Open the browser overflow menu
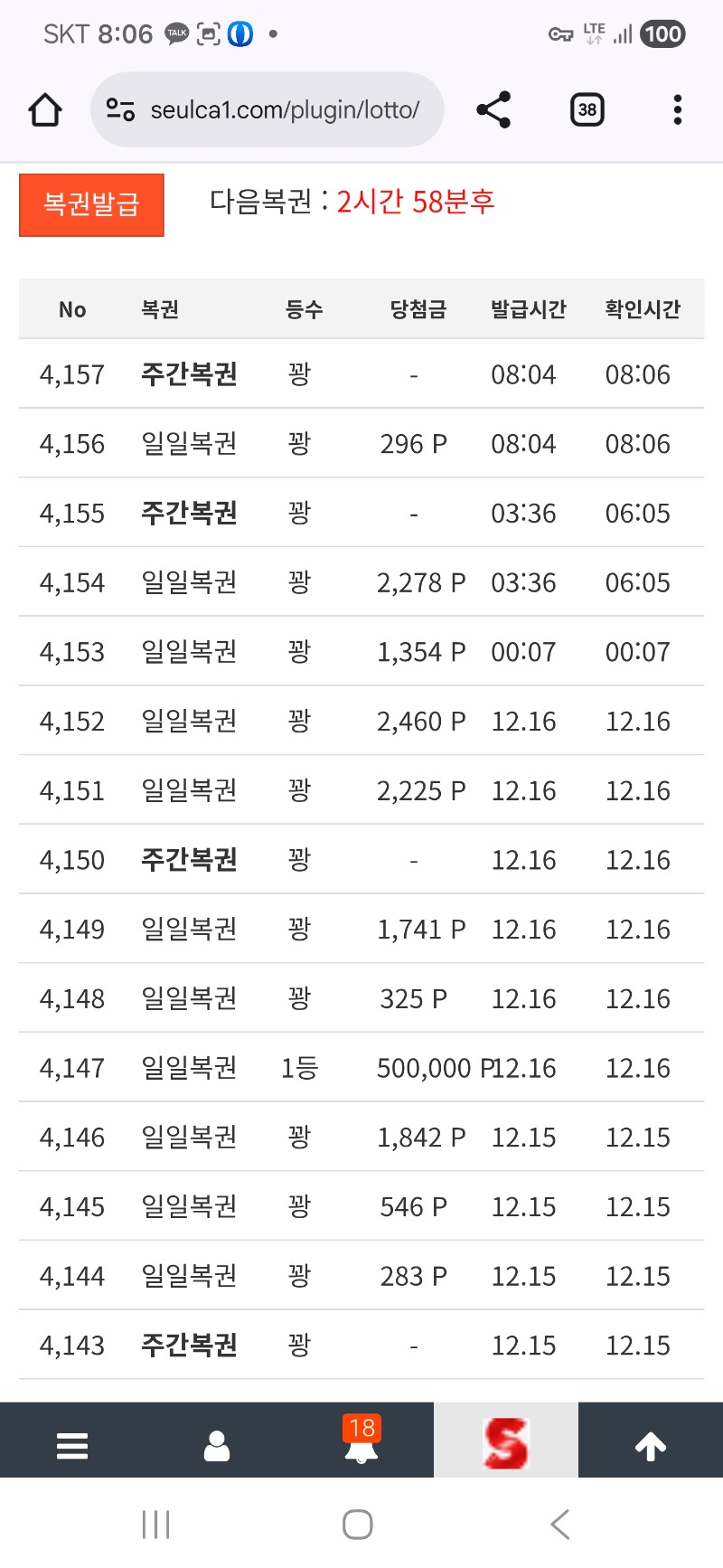 click(677, 110)
